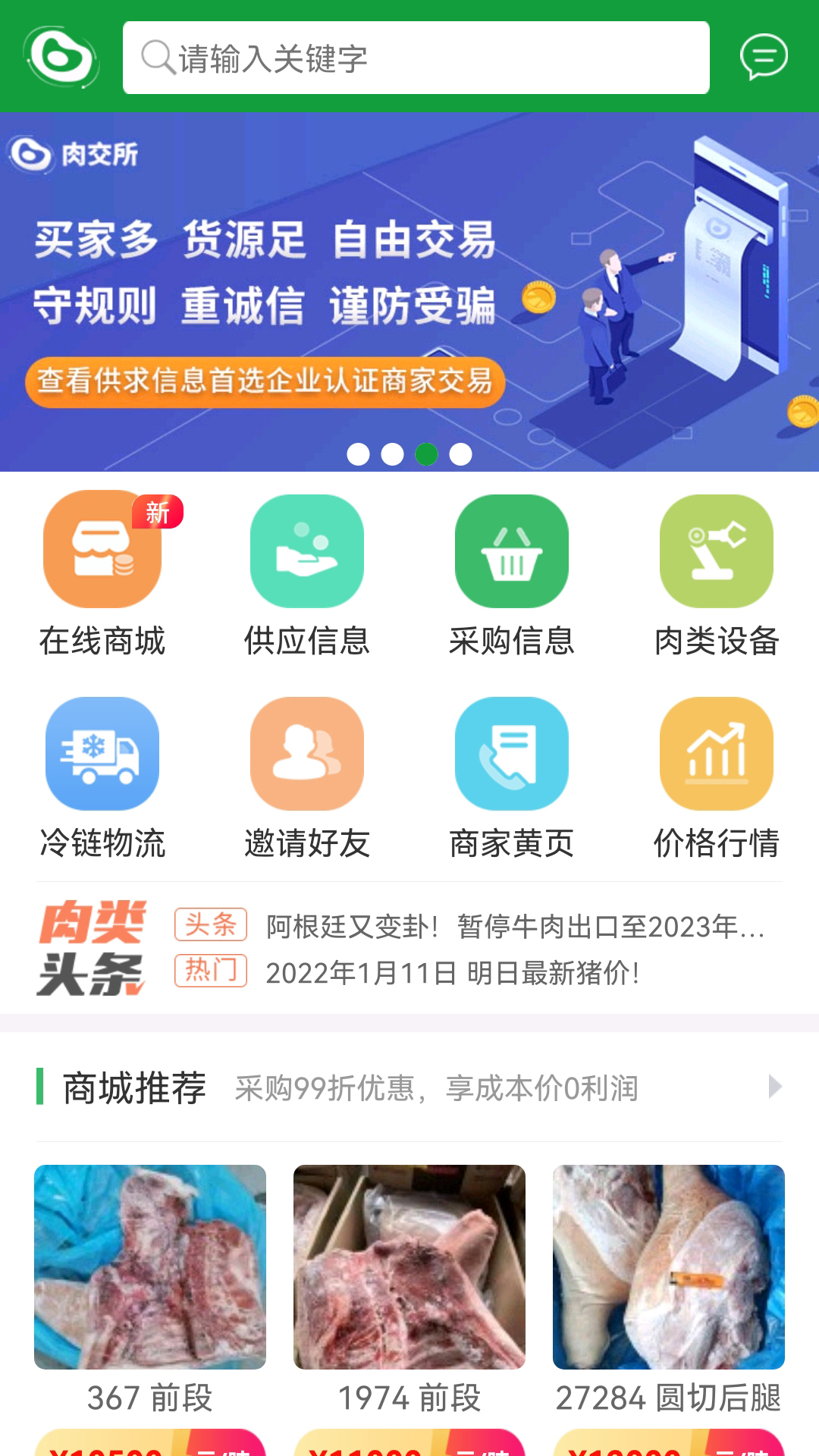
Task: Open the 供应信息 supply information icon
Action: click(x=306, y=551)
